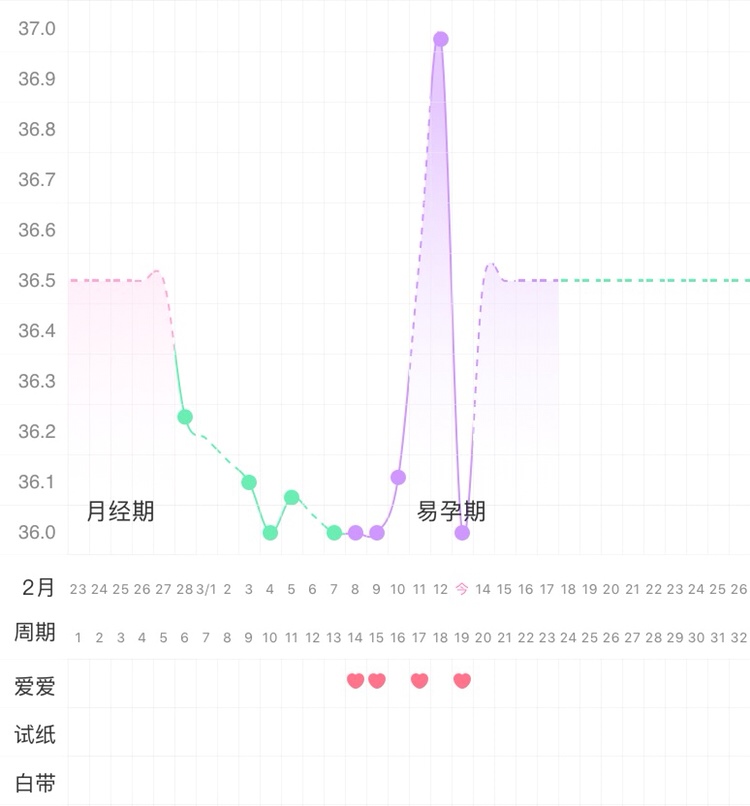Tap the purple data point on March 9
750x806 pixels.
377,532
